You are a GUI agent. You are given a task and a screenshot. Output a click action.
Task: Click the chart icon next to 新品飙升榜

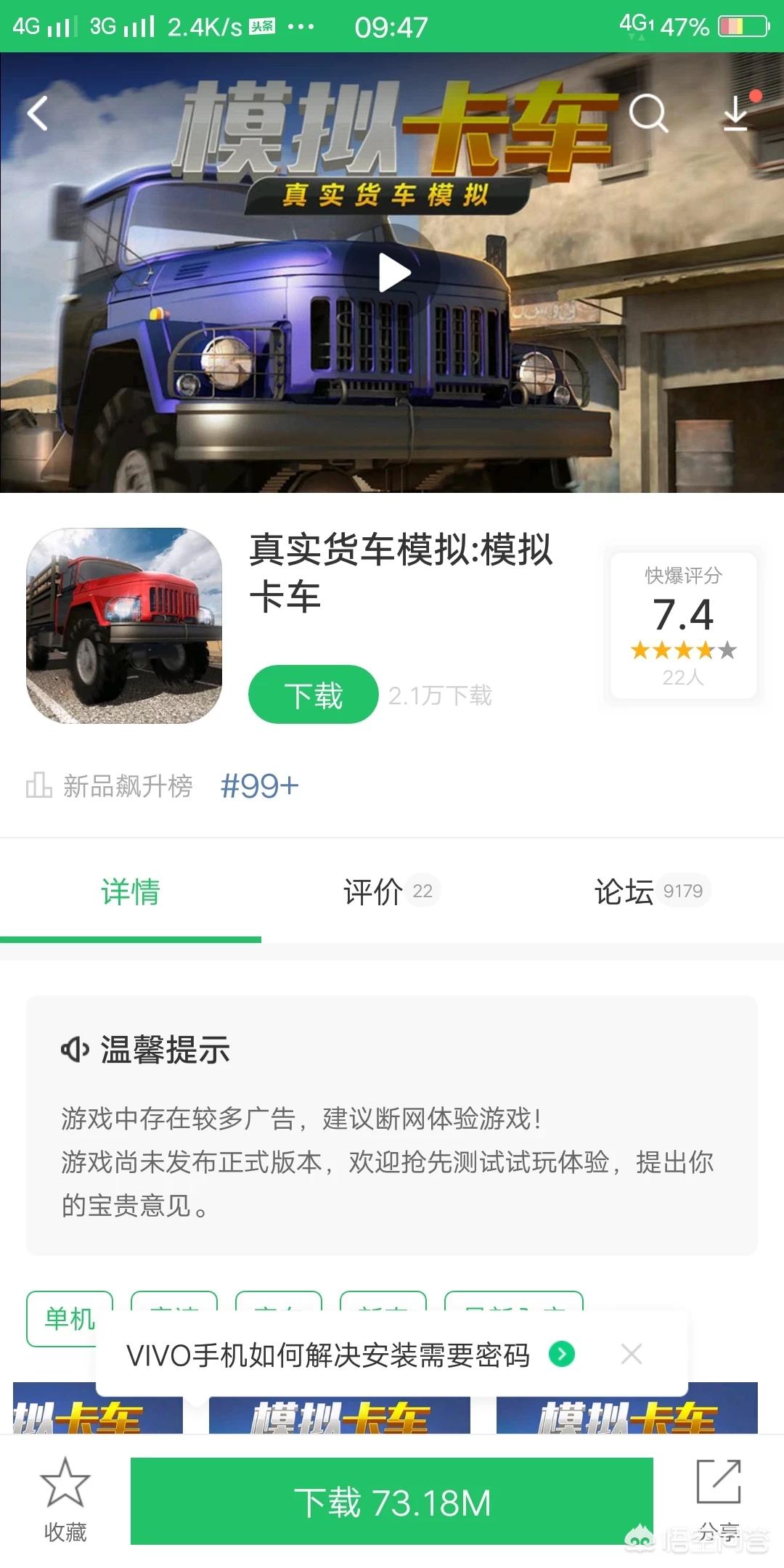(x=39, y=785)
